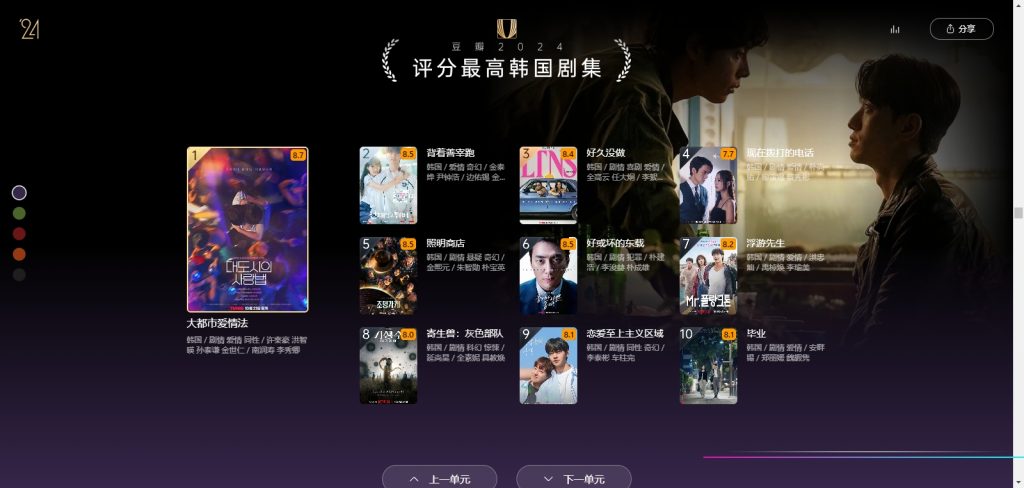This screenshot has width=1024, height=488.
Task: Open 寄生兽:灰色部队 poster
Action: [388, 365]
